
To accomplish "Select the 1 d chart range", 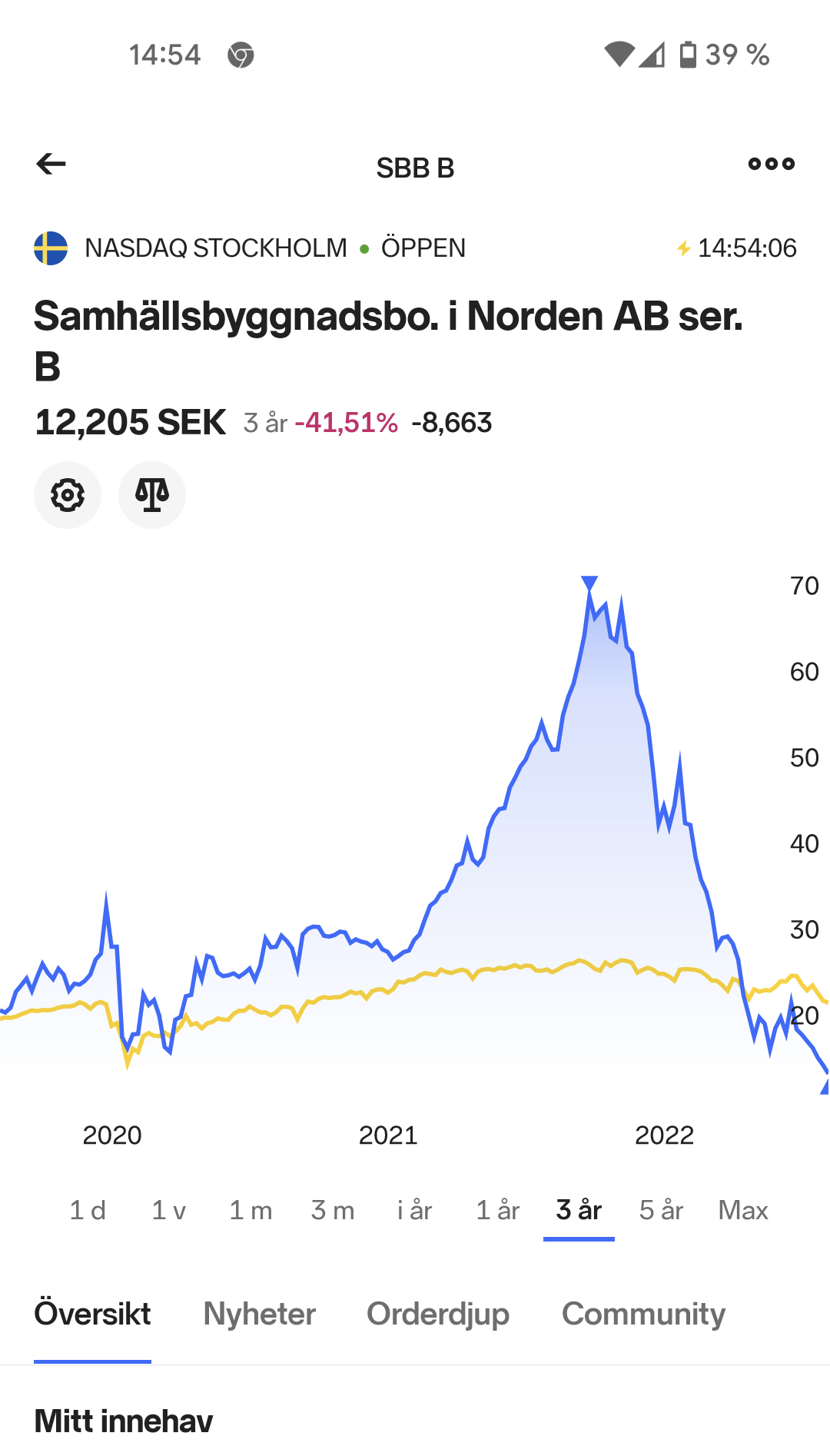I will [88, 1211].
